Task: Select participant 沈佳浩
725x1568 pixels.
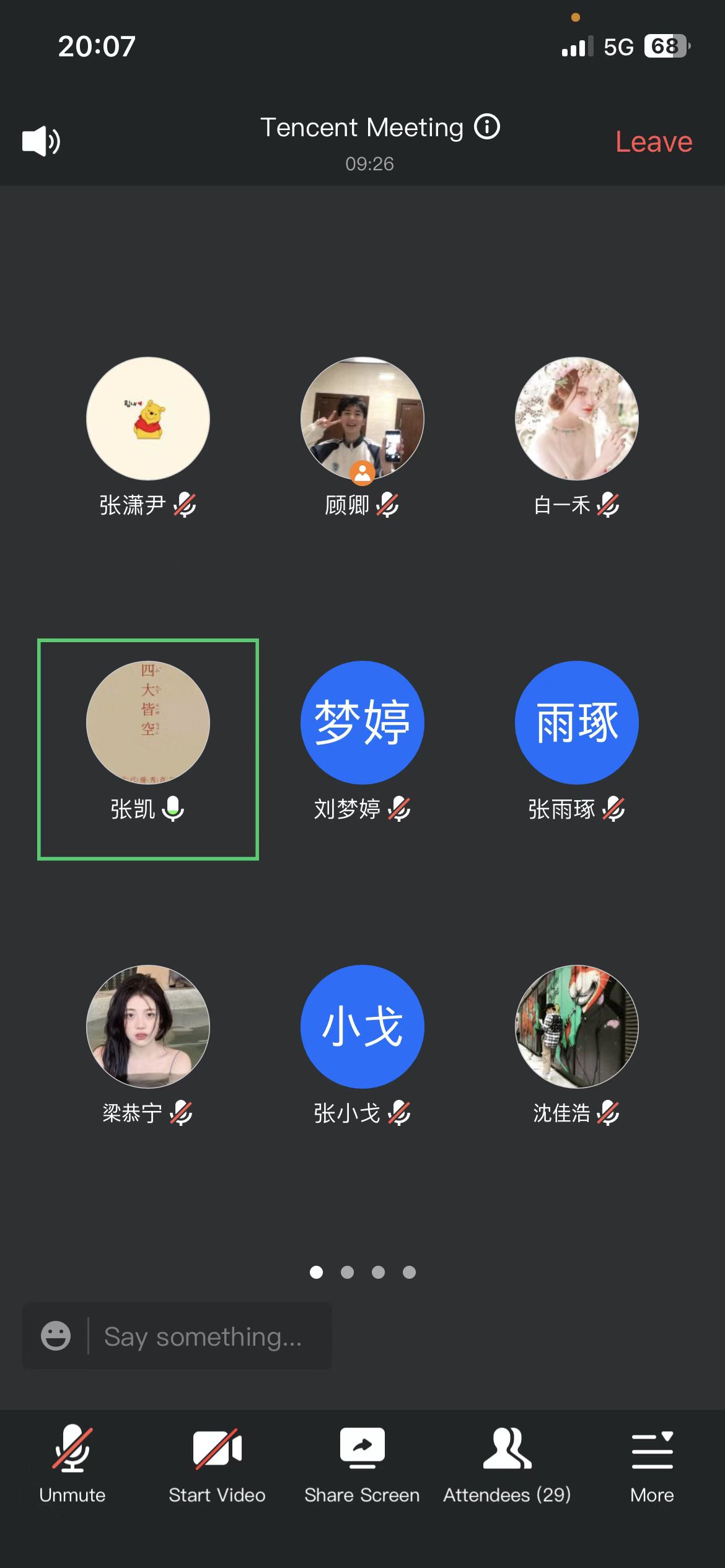Action: click(576, 1027)
